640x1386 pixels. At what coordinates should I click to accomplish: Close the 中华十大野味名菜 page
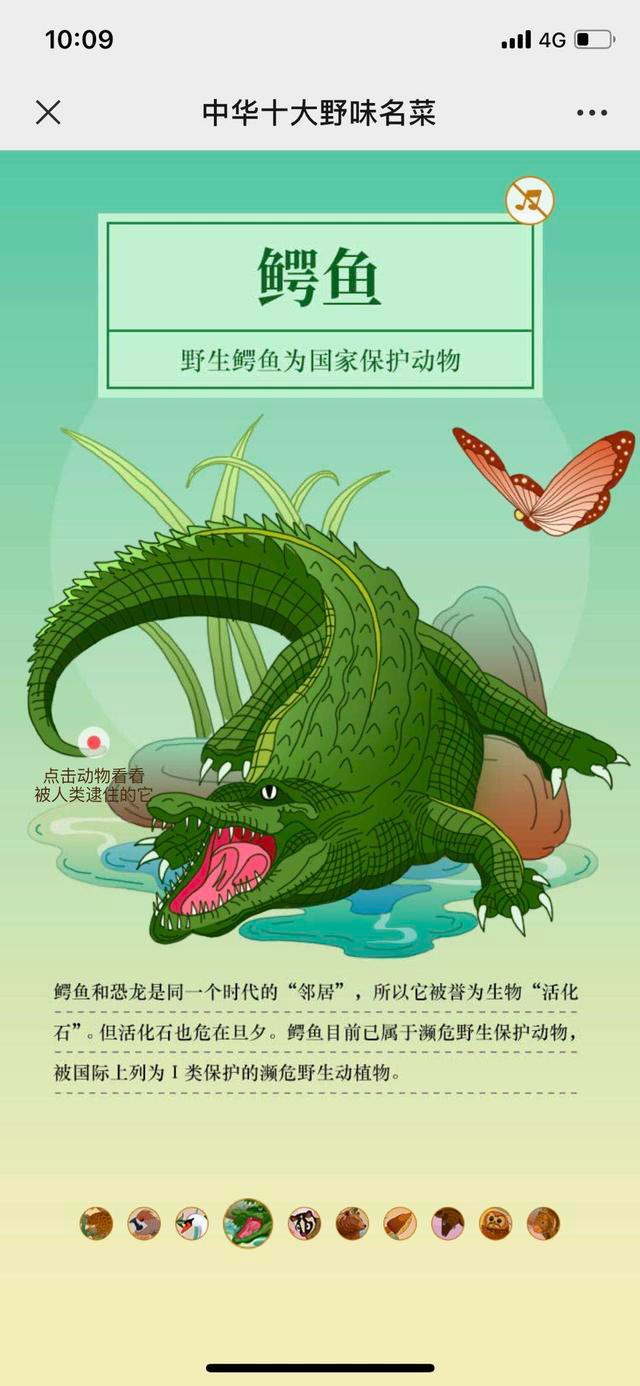pos(48,112)
